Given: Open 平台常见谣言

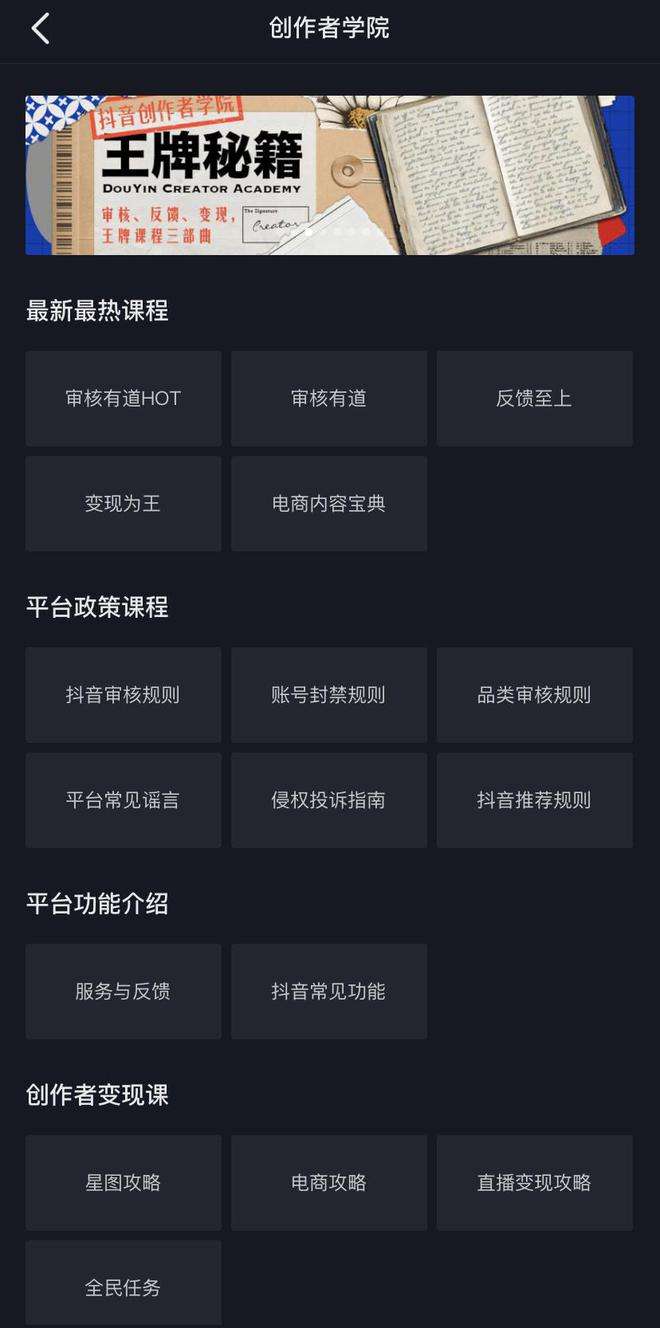Looking at the screenshot, I should tap(123, 800).
